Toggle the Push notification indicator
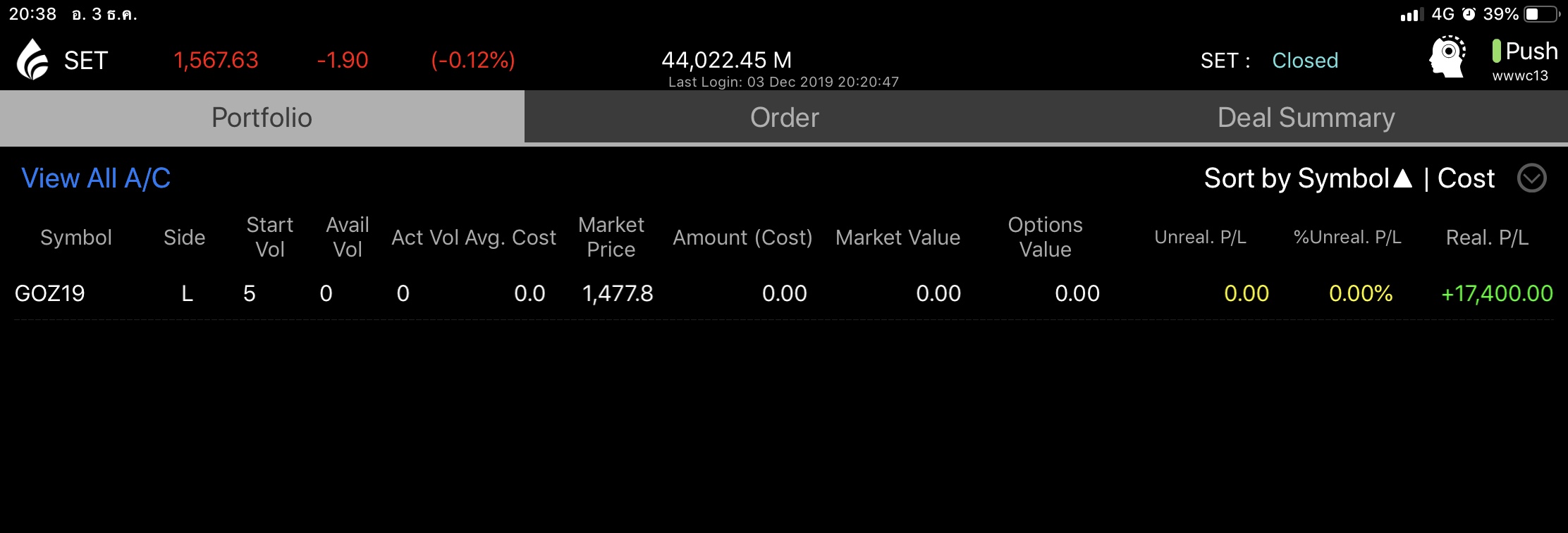 point(1524,51)
